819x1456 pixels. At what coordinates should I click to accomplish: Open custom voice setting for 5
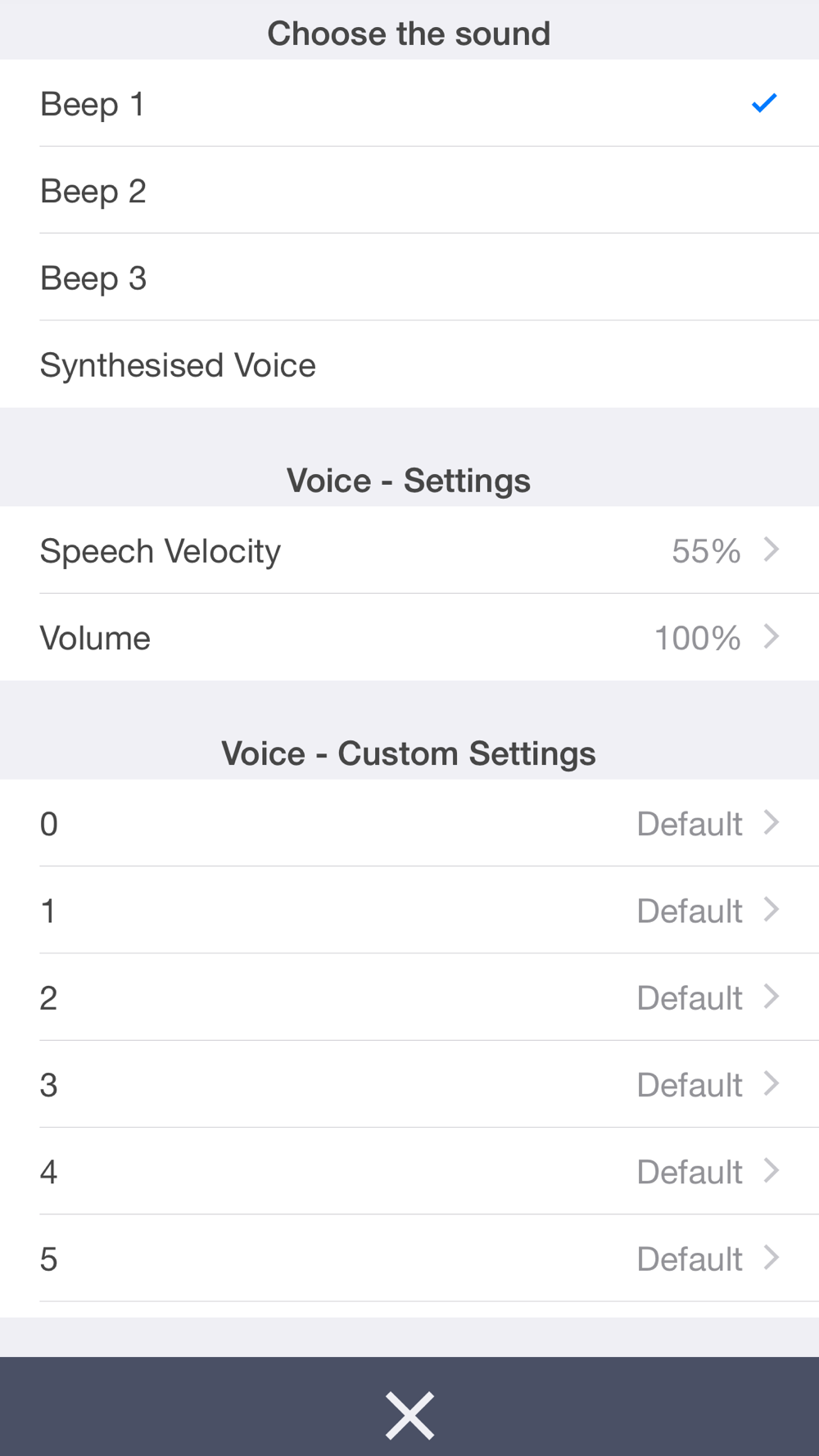(x=409, y=1259)
